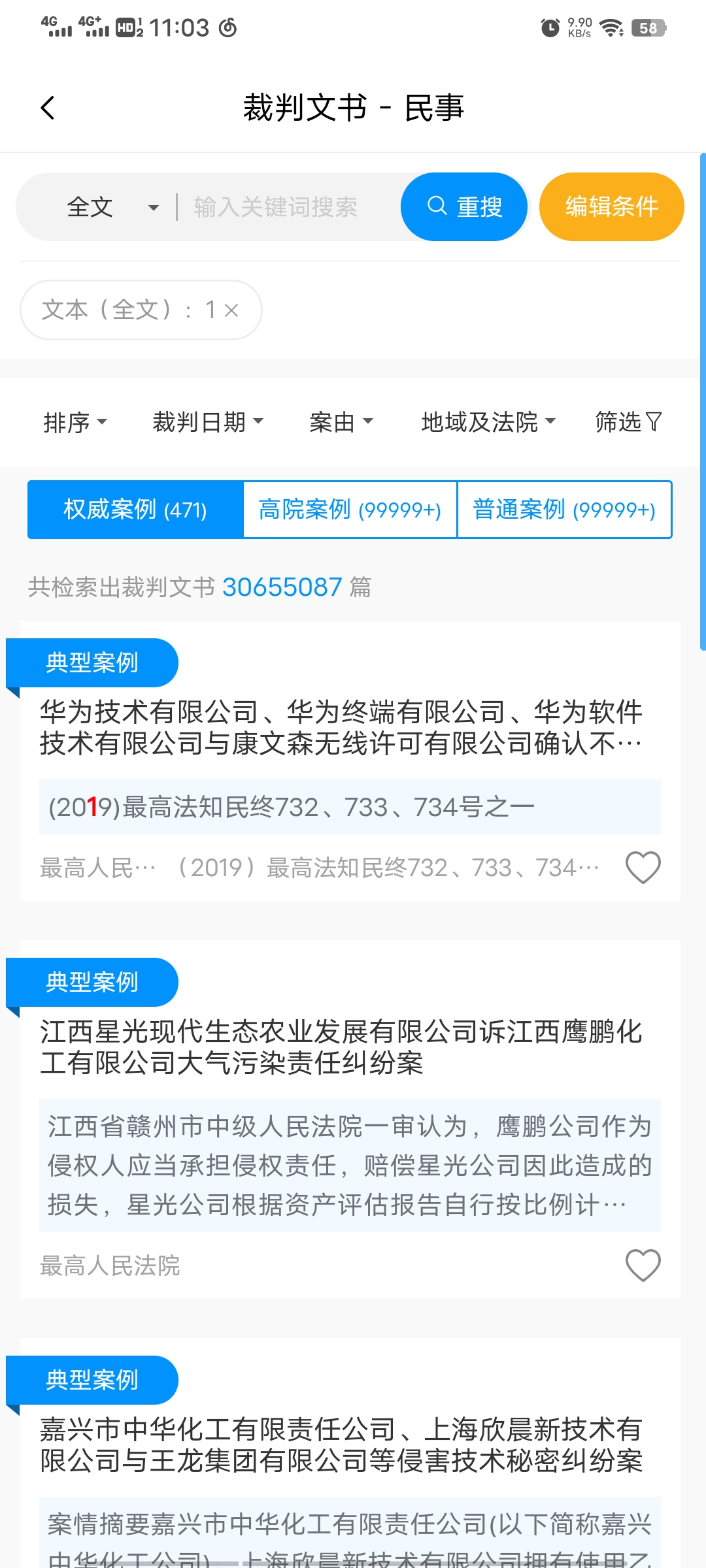The width and height of the screenshot is (706, 1568).
Task: Open the 地域及法院 selection dropdown
Action: [x=487, y=422]
